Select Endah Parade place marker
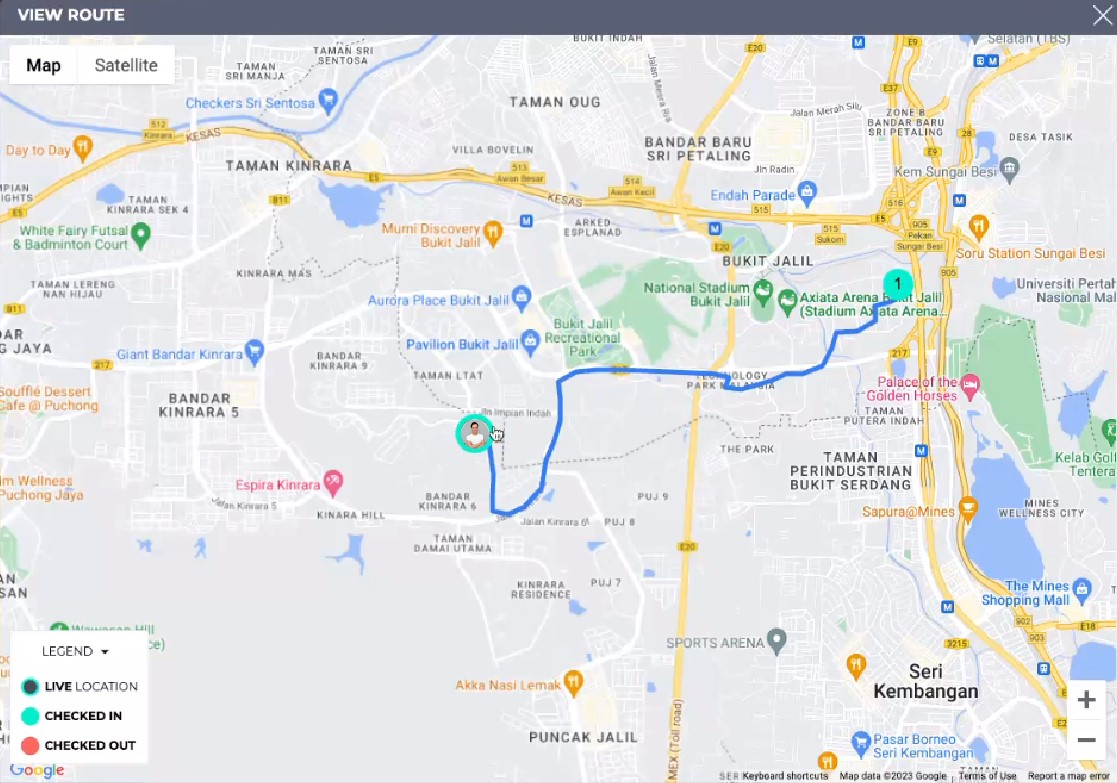The image size is (1117, 783). pyautogui.click(x=807, y=194)
